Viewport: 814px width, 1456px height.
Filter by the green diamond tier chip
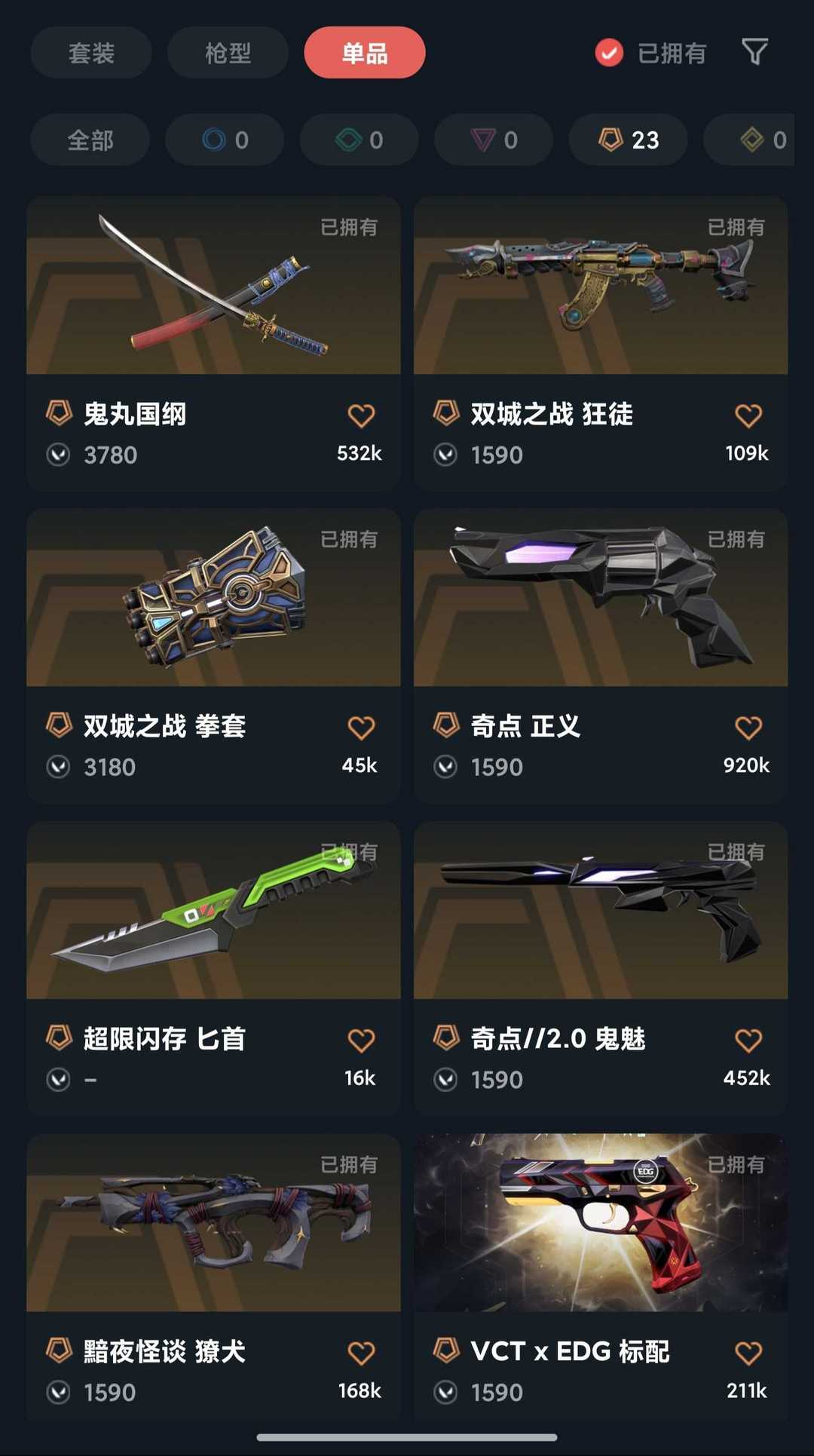pos(360,139)
